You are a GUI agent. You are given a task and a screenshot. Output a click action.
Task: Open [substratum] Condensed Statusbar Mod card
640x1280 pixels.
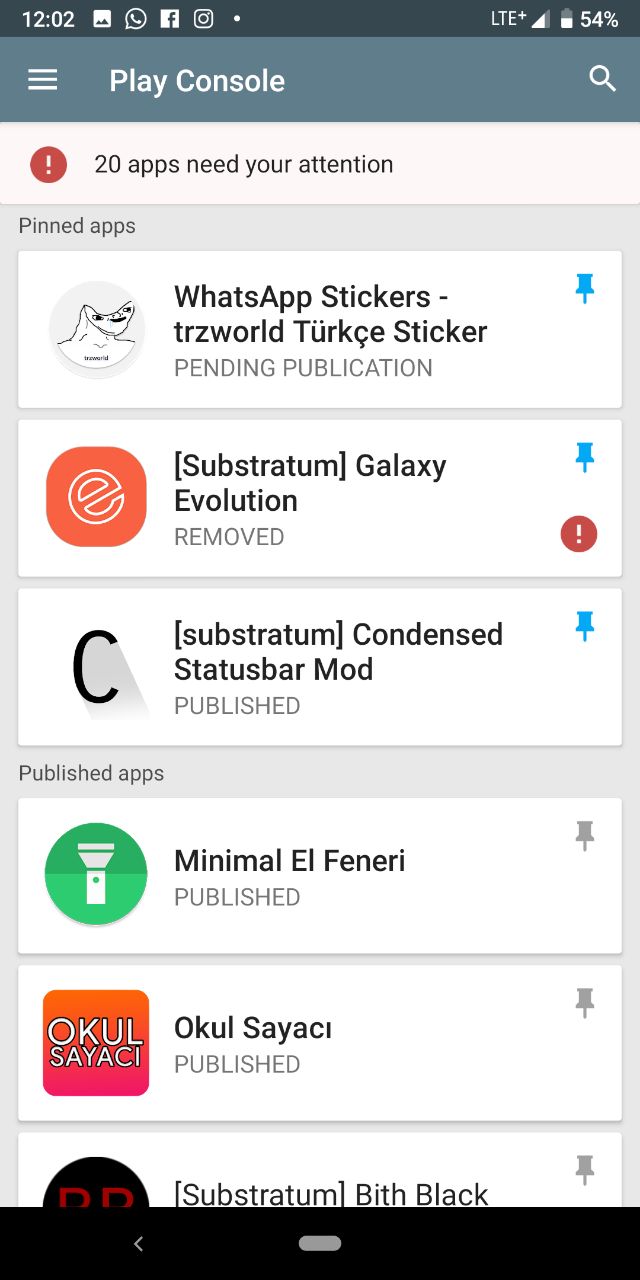tap(320, 667)
